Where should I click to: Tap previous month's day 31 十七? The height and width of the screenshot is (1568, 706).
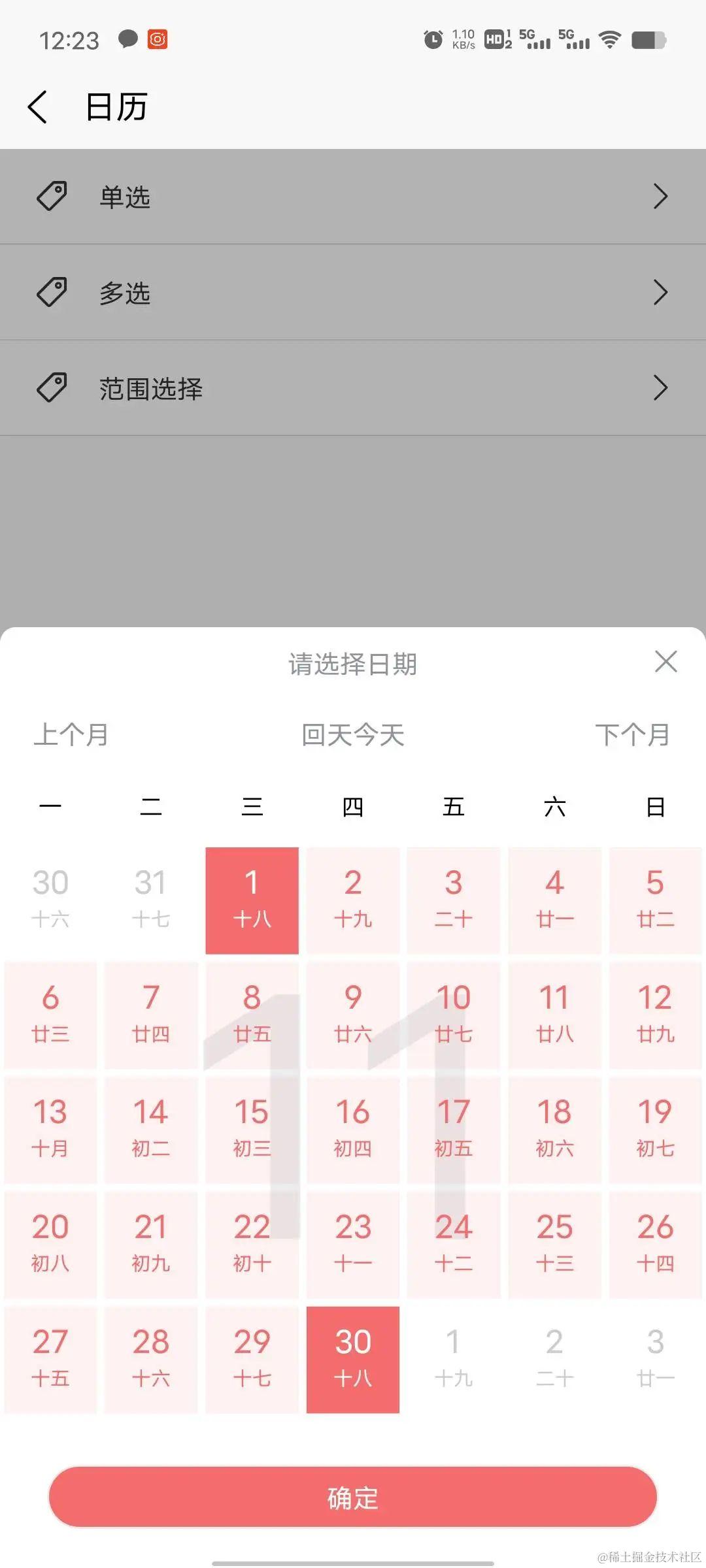[151, 900]
